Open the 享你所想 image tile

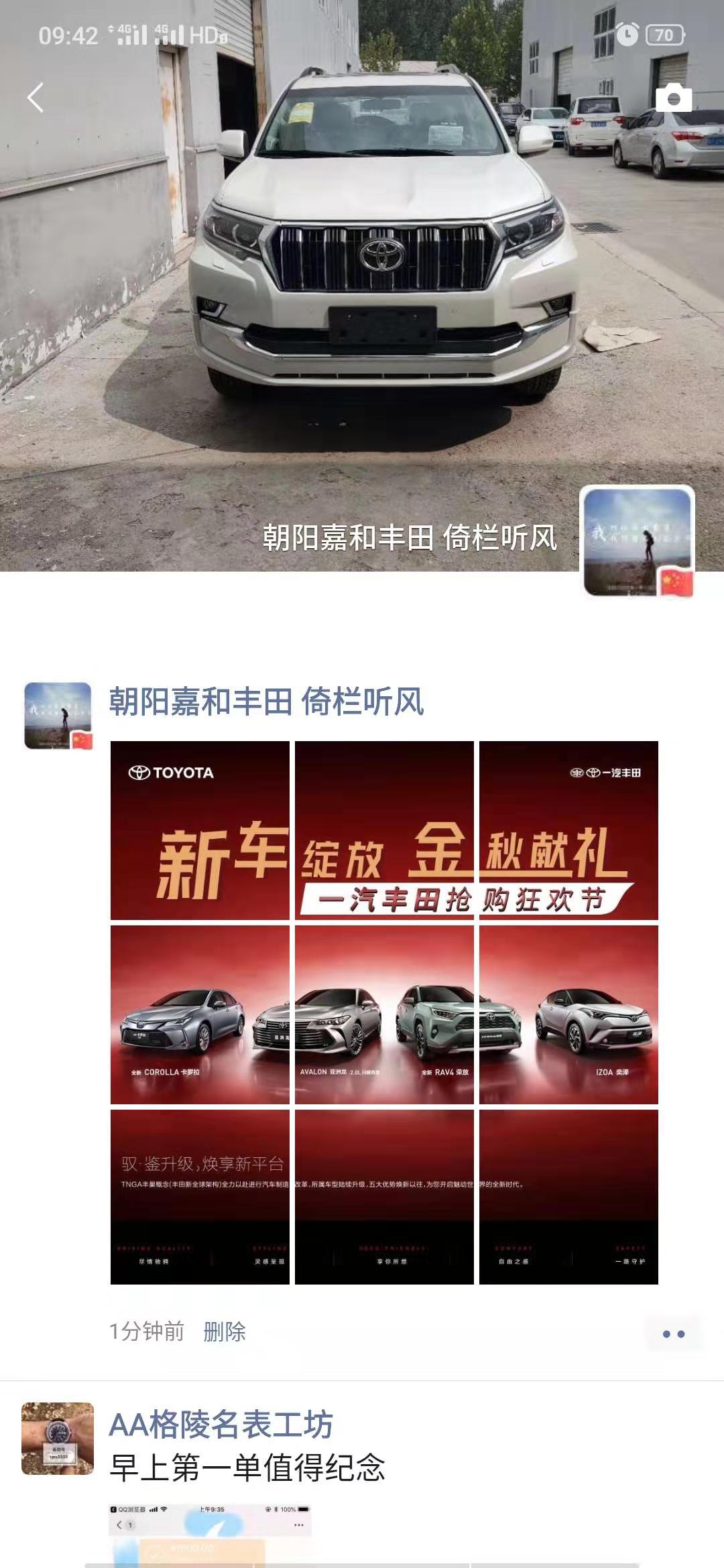point(384,1197)
